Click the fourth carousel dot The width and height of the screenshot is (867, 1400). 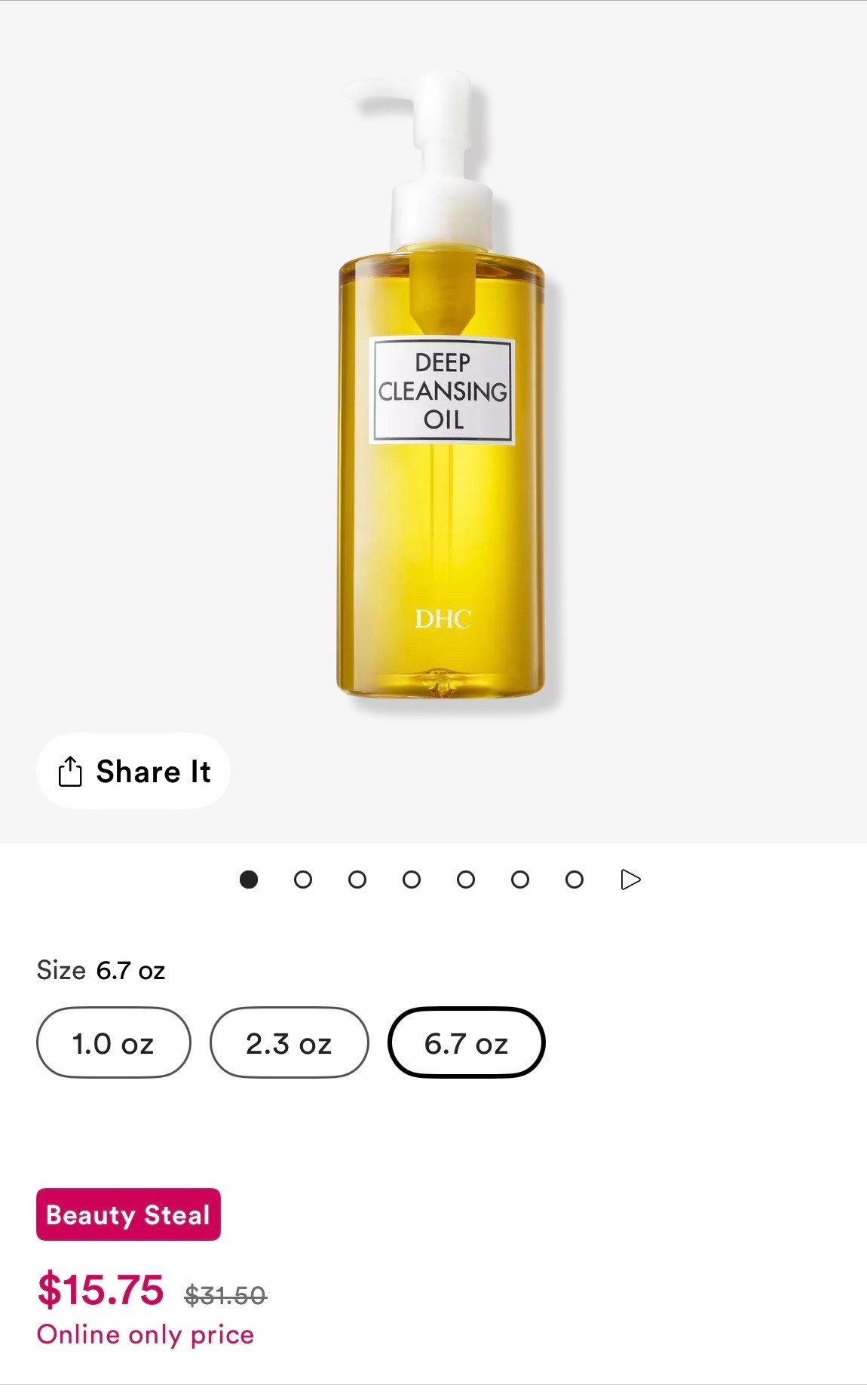[412, 879]
